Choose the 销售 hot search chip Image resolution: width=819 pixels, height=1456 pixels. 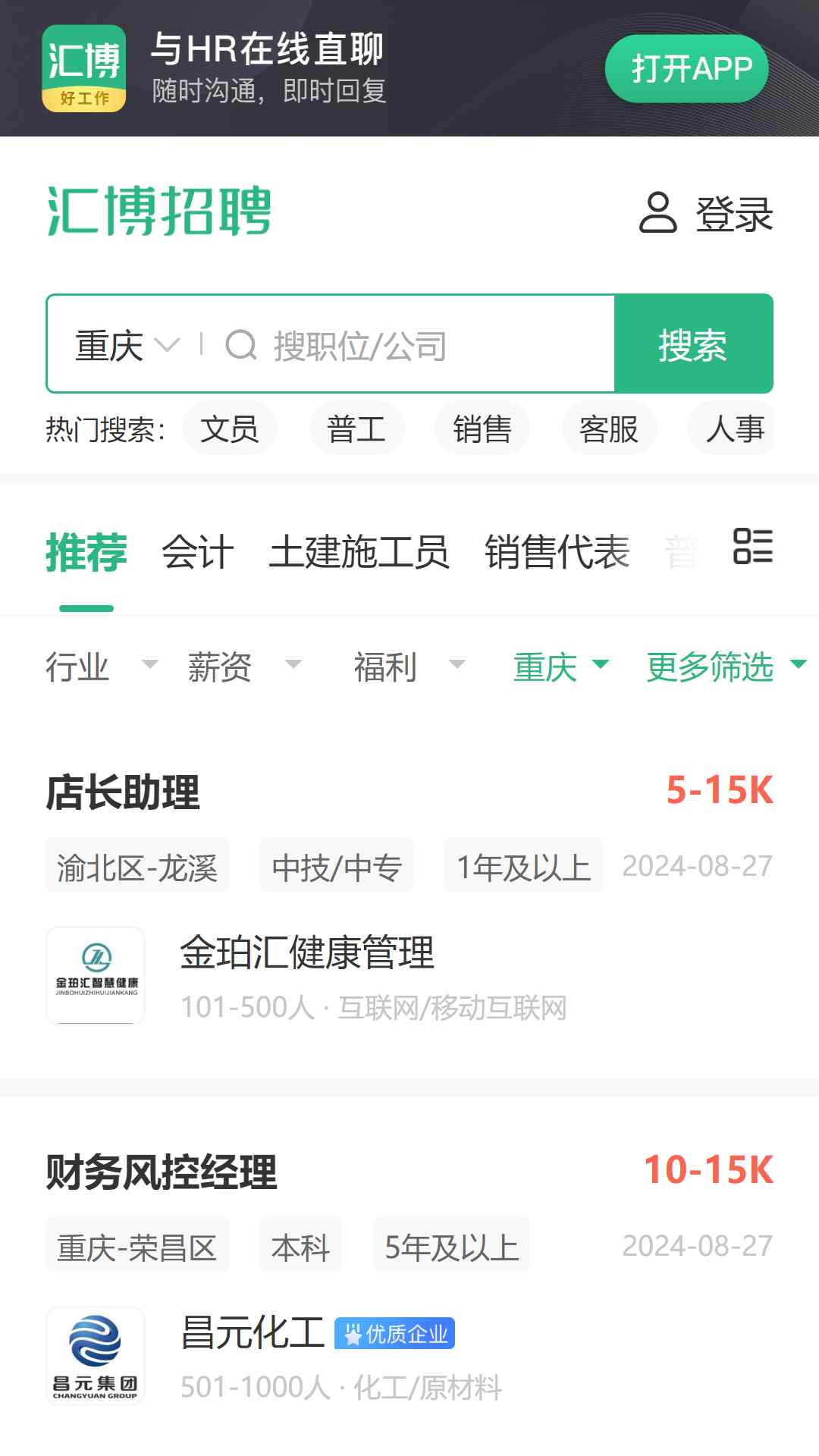(x=482, y=429)
